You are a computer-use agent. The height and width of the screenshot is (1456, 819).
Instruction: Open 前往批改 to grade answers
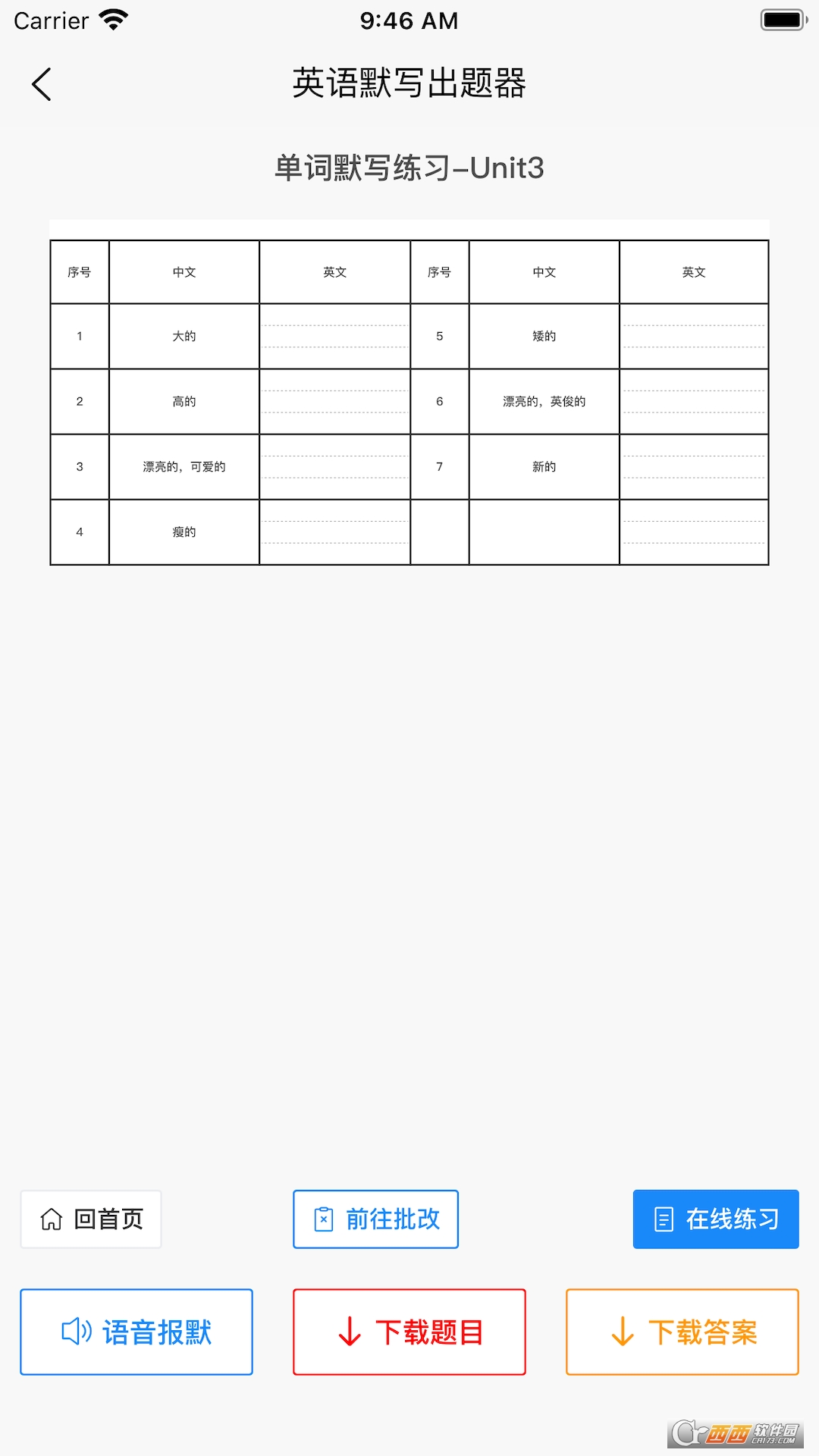click(x=376, y=1219)
